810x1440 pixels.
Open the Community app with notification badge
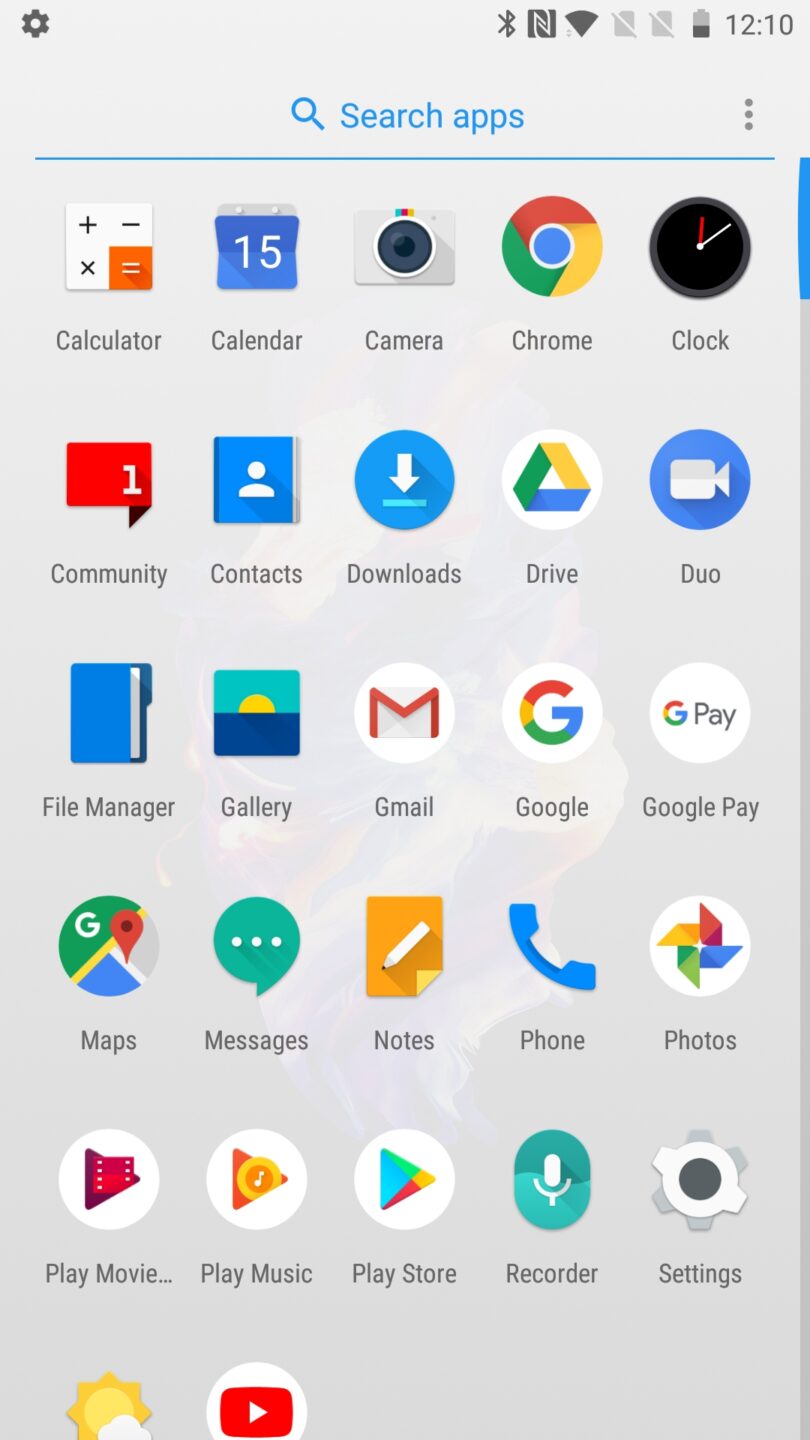(x=108, y=480)
